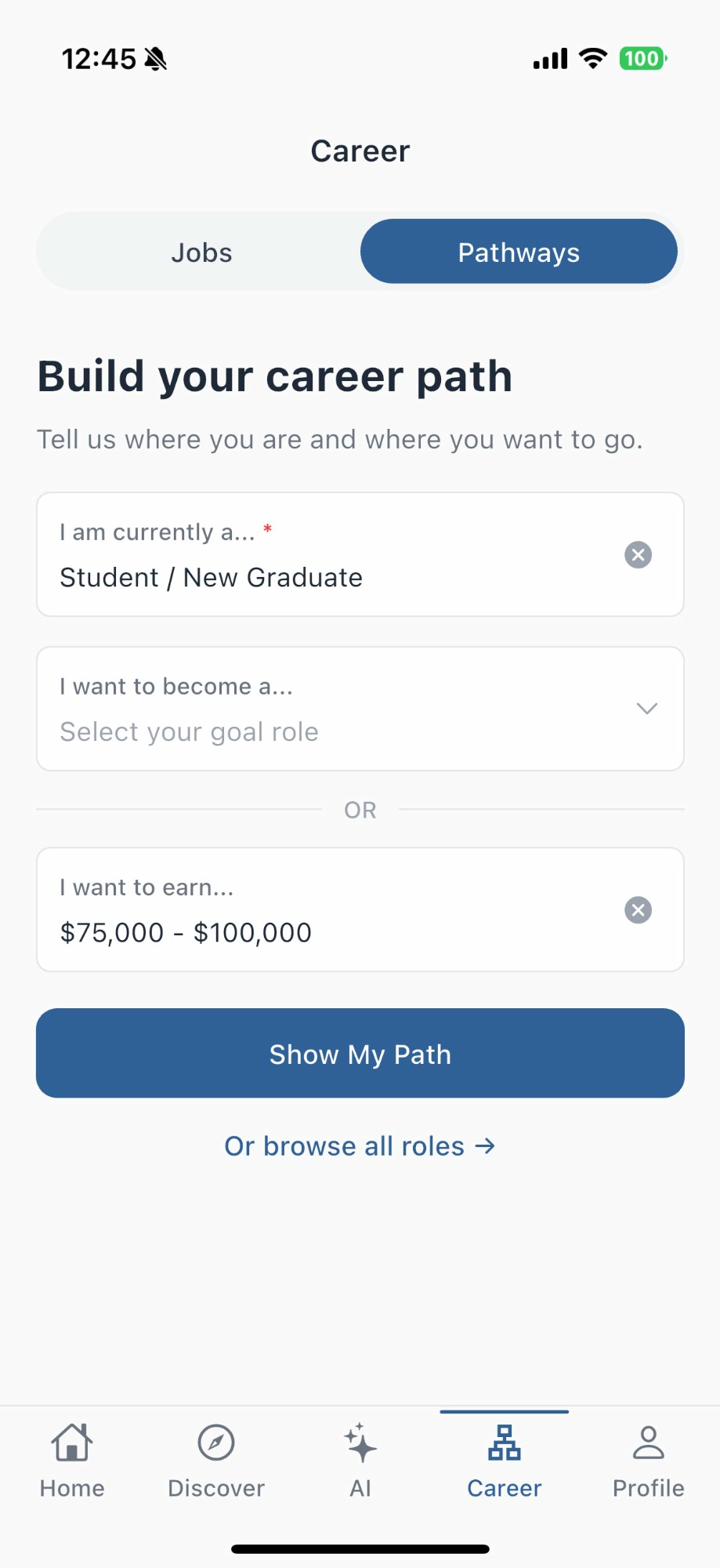This screenshot has width=728, height=1568.
Task: Tap the muted notifications bell icon
Action: point(156,58)
